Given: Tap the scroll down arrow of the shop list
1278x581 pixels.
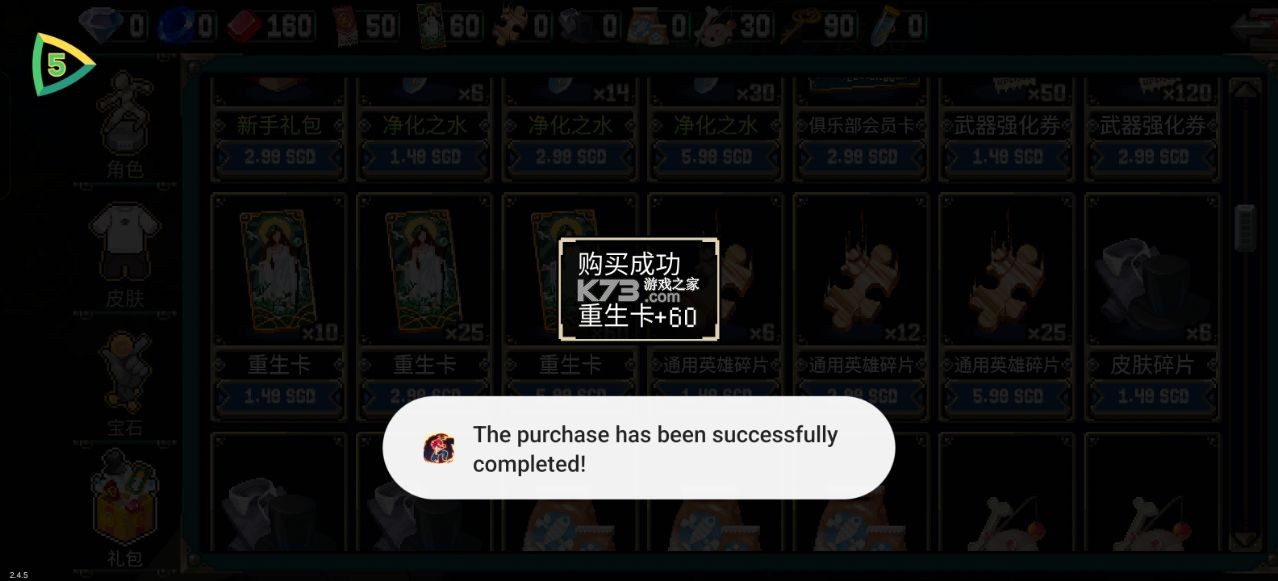Looking at the screenshot, I should click(1244, 539).
